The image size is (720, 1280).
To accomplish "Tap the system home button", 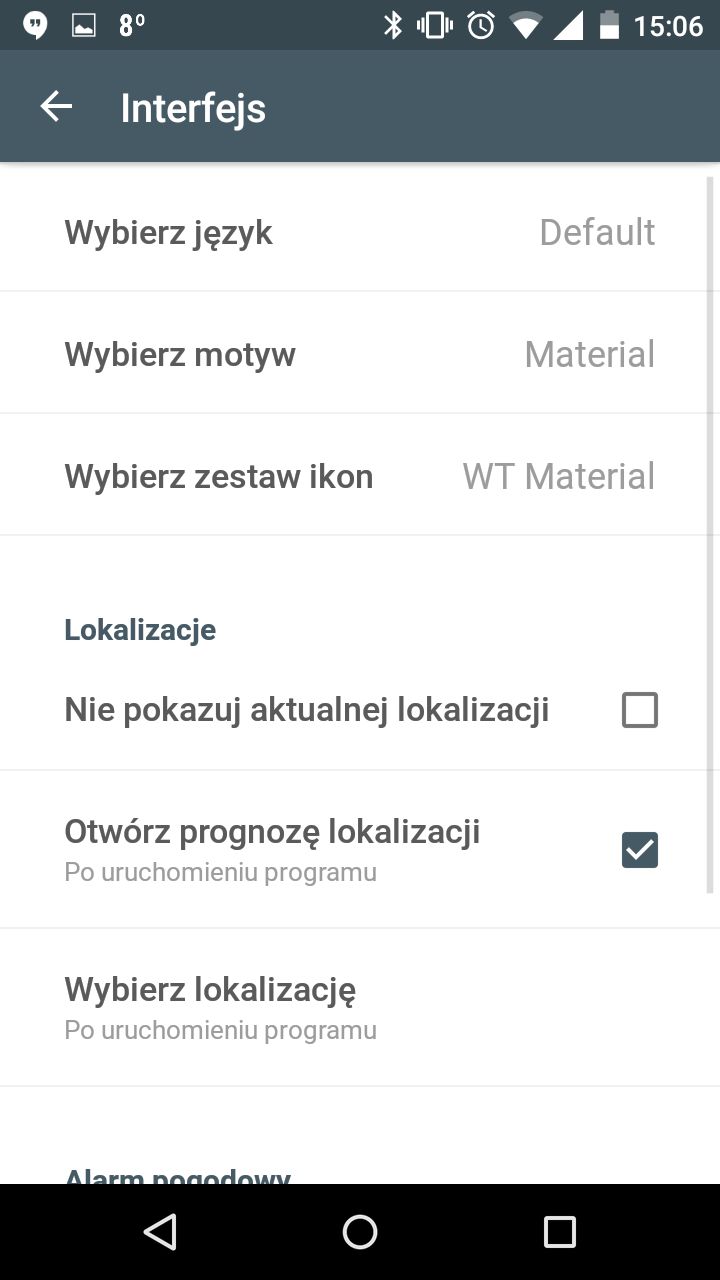I will pos(360,1232).
